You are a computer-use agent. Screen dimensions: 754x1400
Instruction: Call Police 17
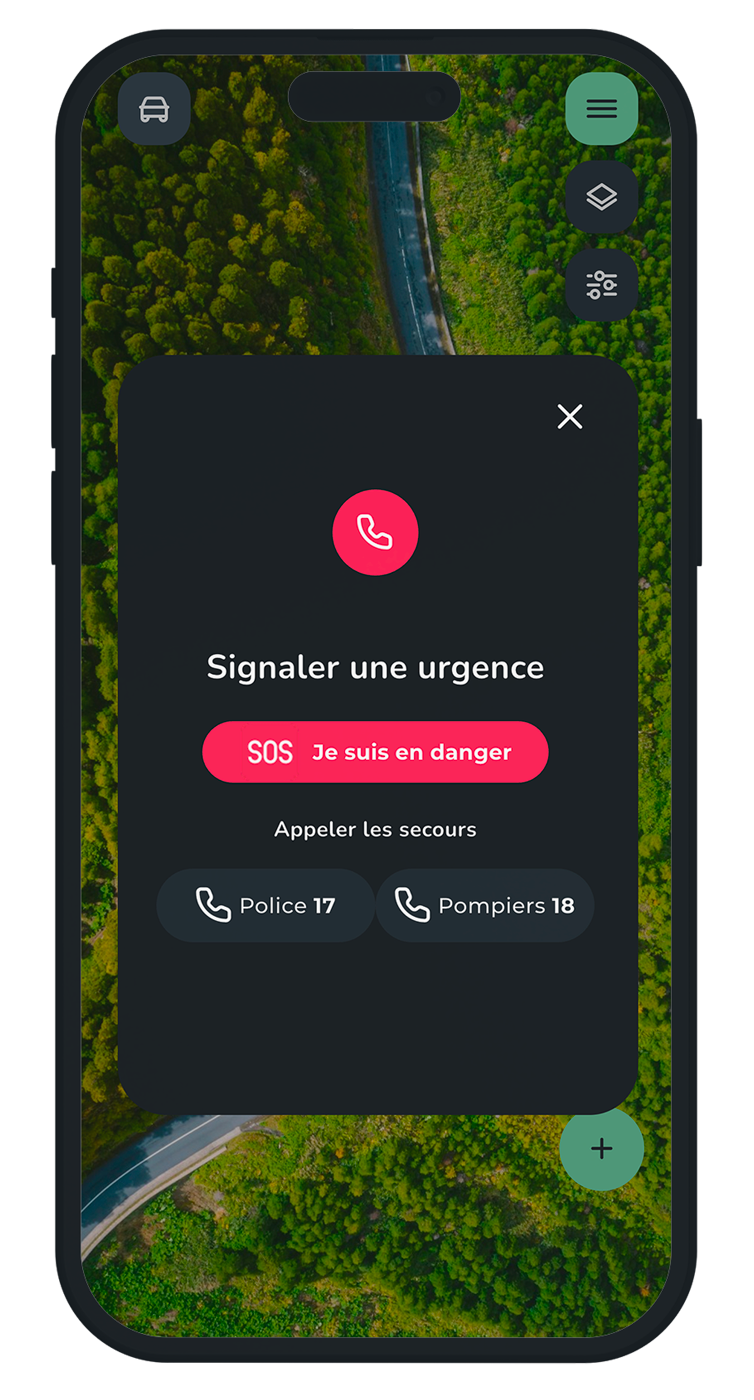point(265,906)
